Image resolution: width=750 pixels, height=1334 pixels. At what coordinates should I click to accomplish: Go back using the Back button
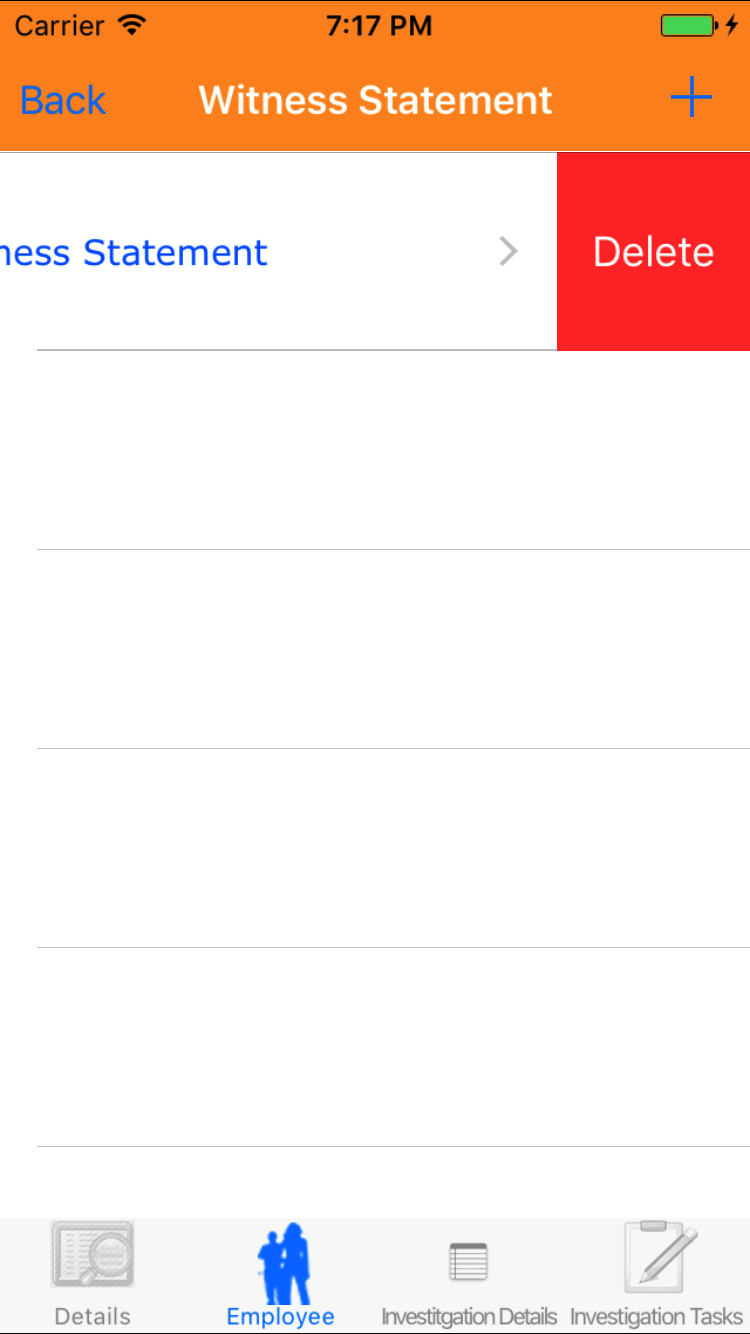(62, 100)
